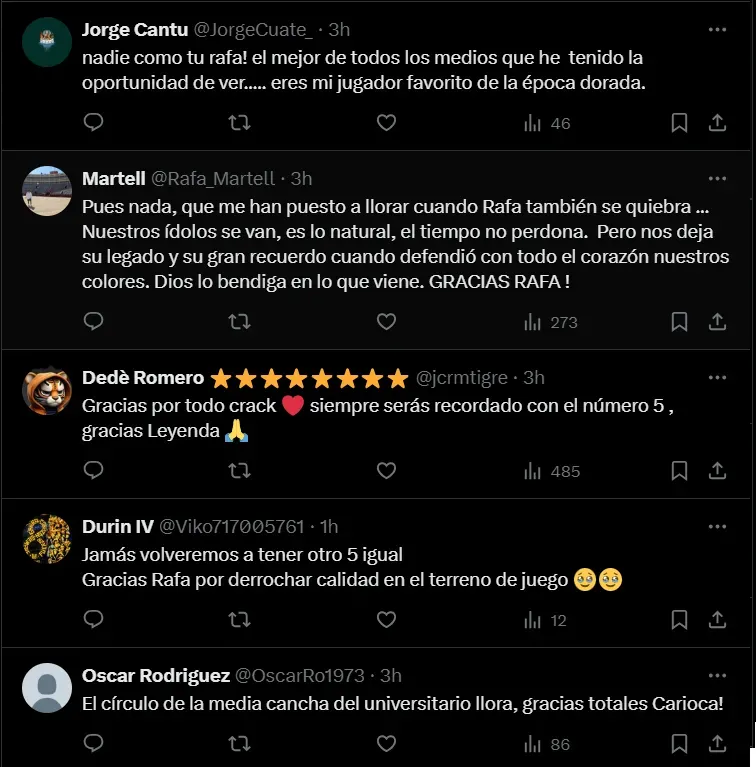This screenshot has width=756, height=767.
Task: Open Durin IV's profile avatar
Action: pos(47,538)
